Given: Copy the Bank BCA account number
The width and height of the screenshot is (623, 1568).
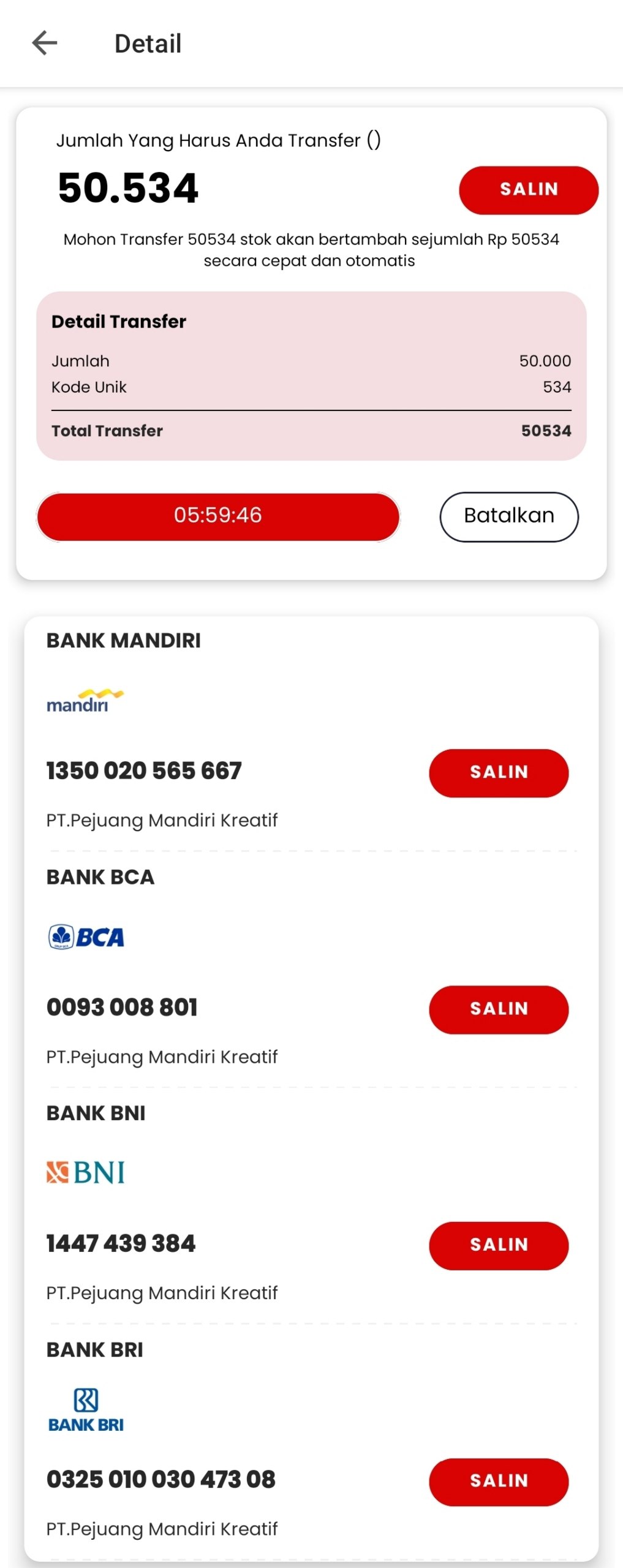Looking at the screenshot, I should (498, 1009).
